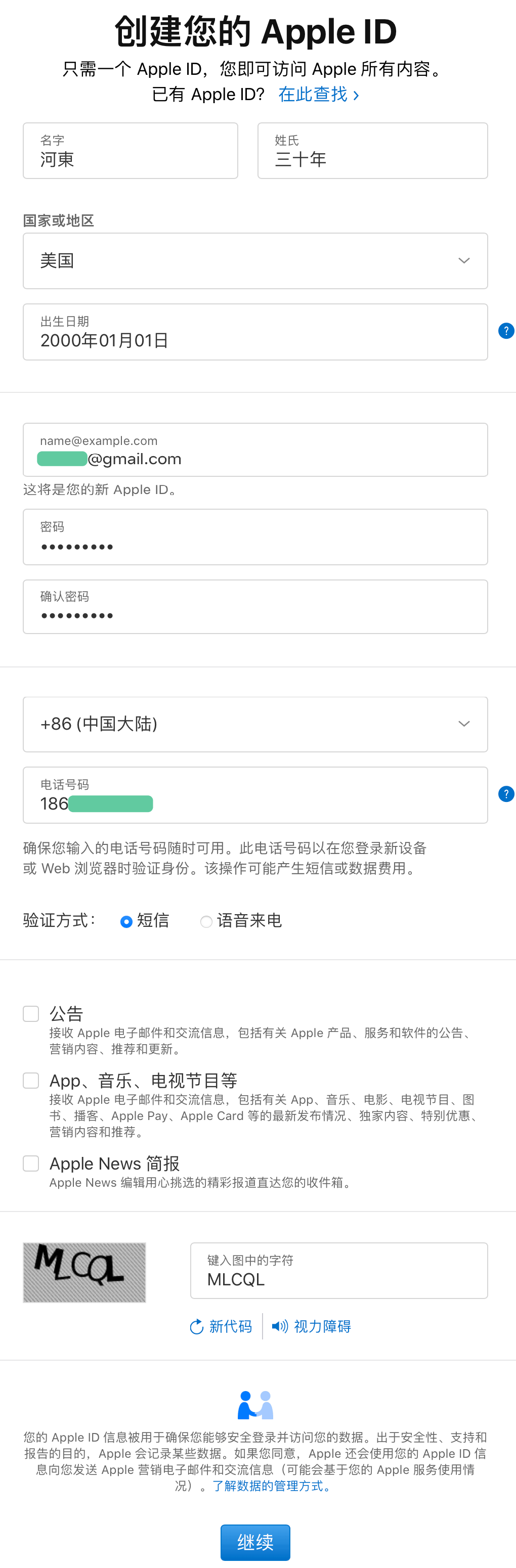Edit the 电话号码 field
The height and width of the screenshot is (1568, 516).
coord(255,795)
